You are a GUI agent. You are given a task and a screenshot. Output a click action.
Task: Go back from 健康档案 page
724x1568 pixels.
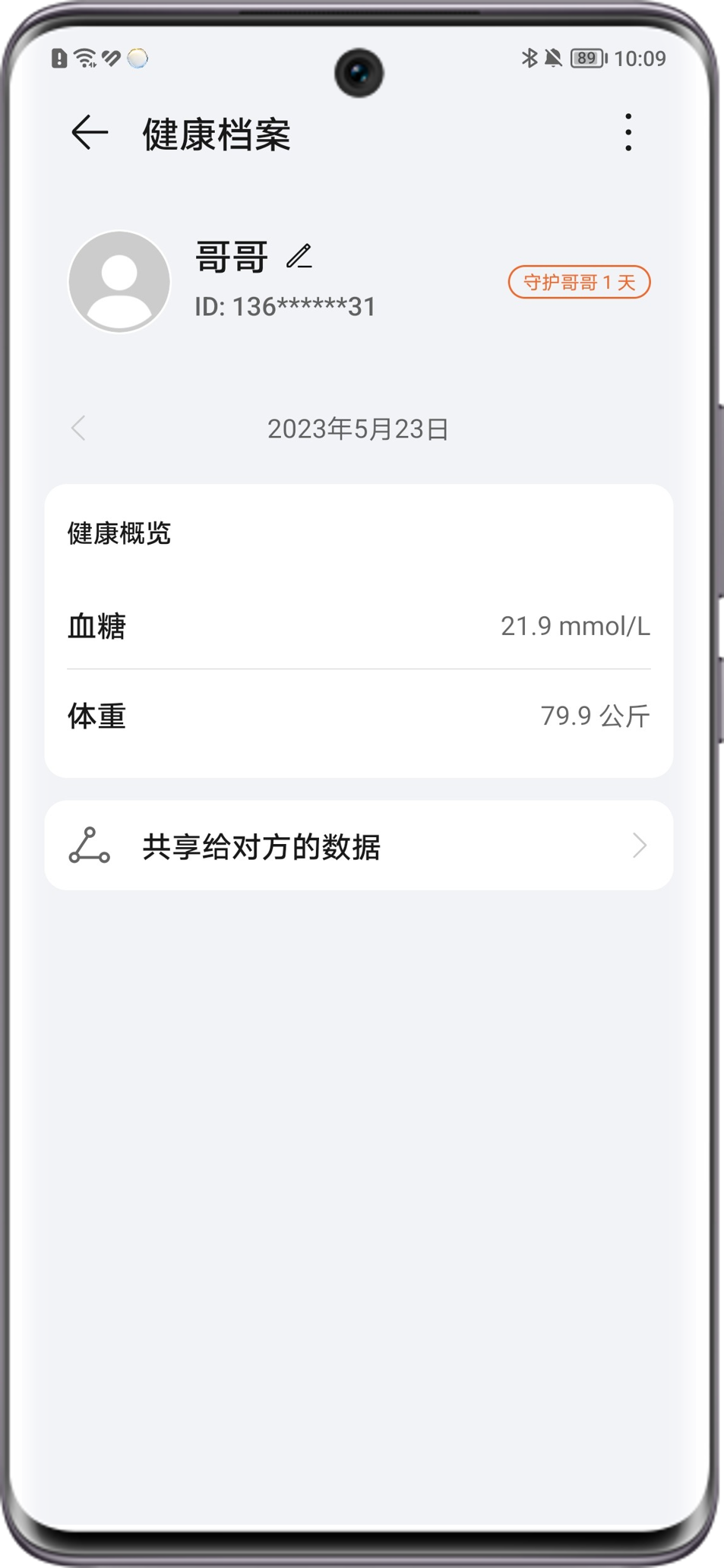point(90,133)
